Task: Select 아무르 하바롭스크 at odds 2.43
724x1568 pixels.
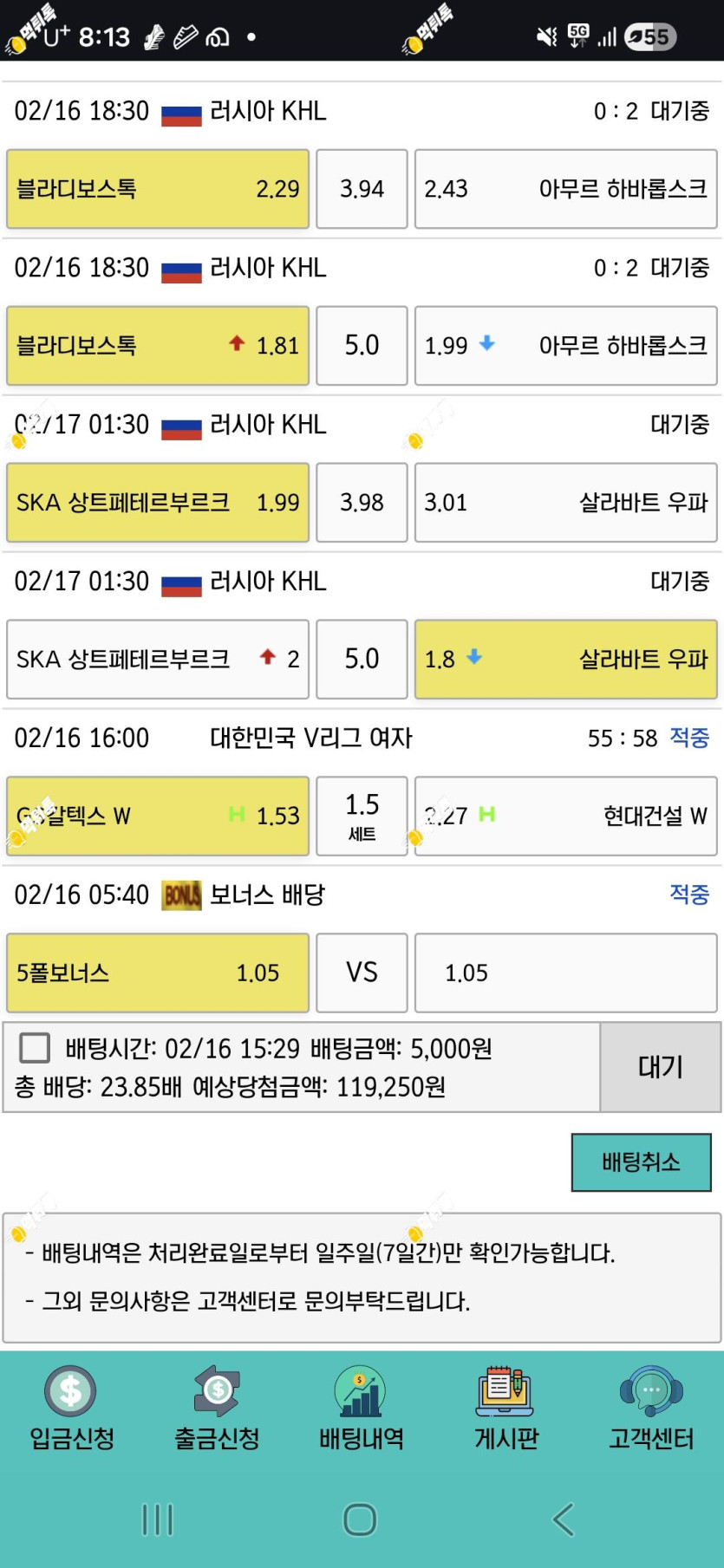Action: pos(565,189)
